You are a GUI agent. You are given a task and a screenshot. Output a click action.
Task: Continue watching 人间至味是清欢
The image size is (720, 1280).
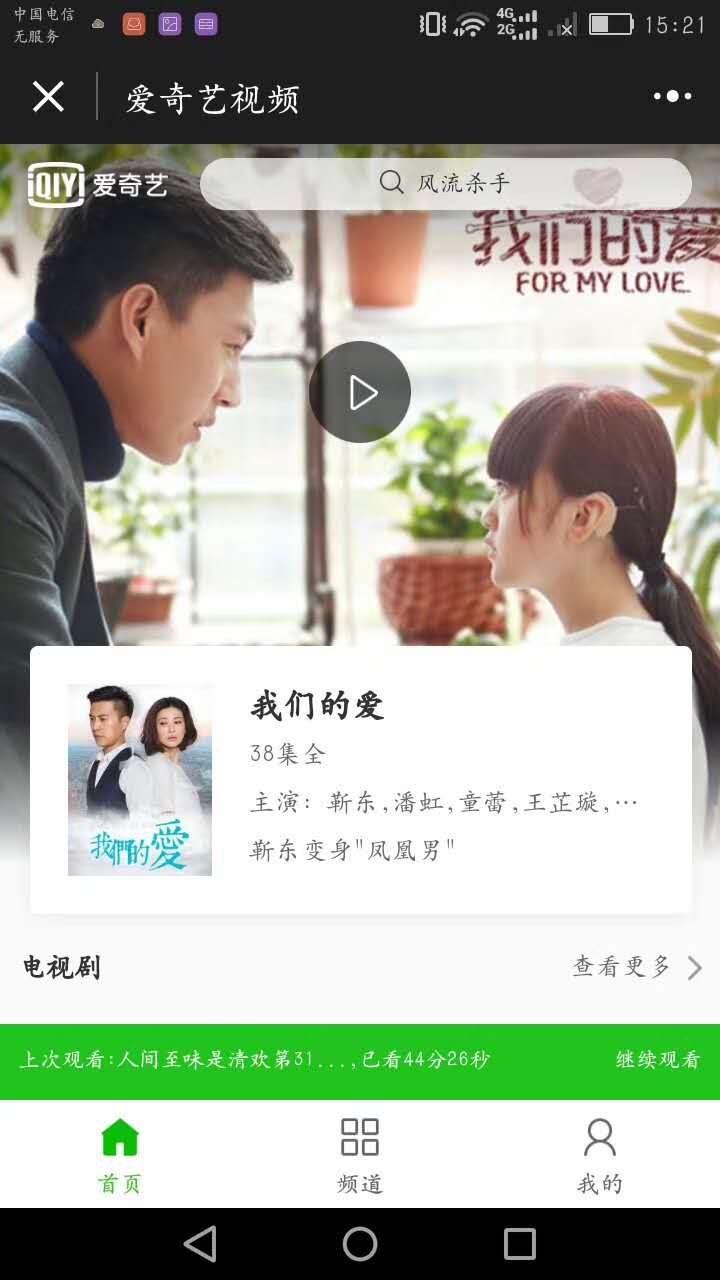click(x=657, y=1060)
